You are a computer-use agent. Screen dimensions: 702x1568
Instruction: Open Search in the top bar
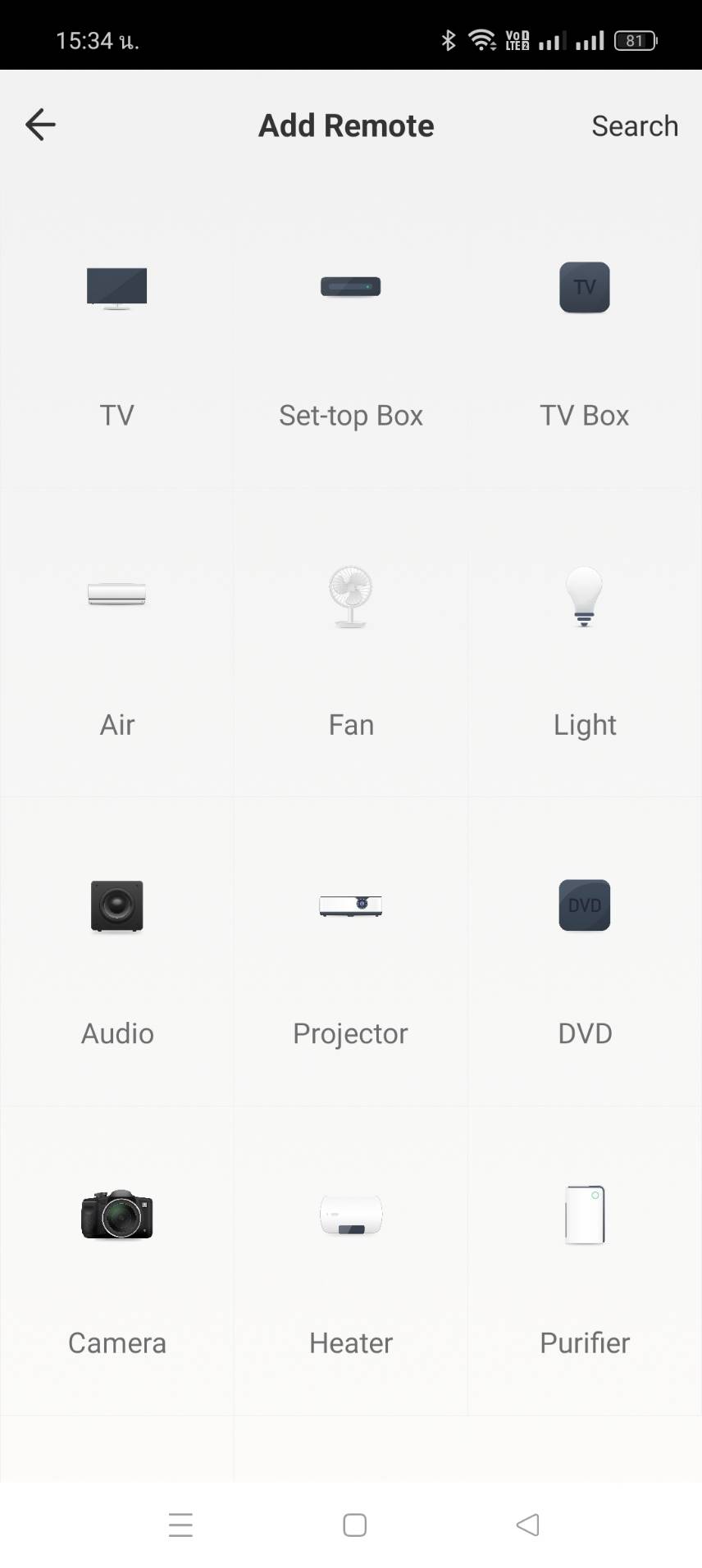(635, 125)
